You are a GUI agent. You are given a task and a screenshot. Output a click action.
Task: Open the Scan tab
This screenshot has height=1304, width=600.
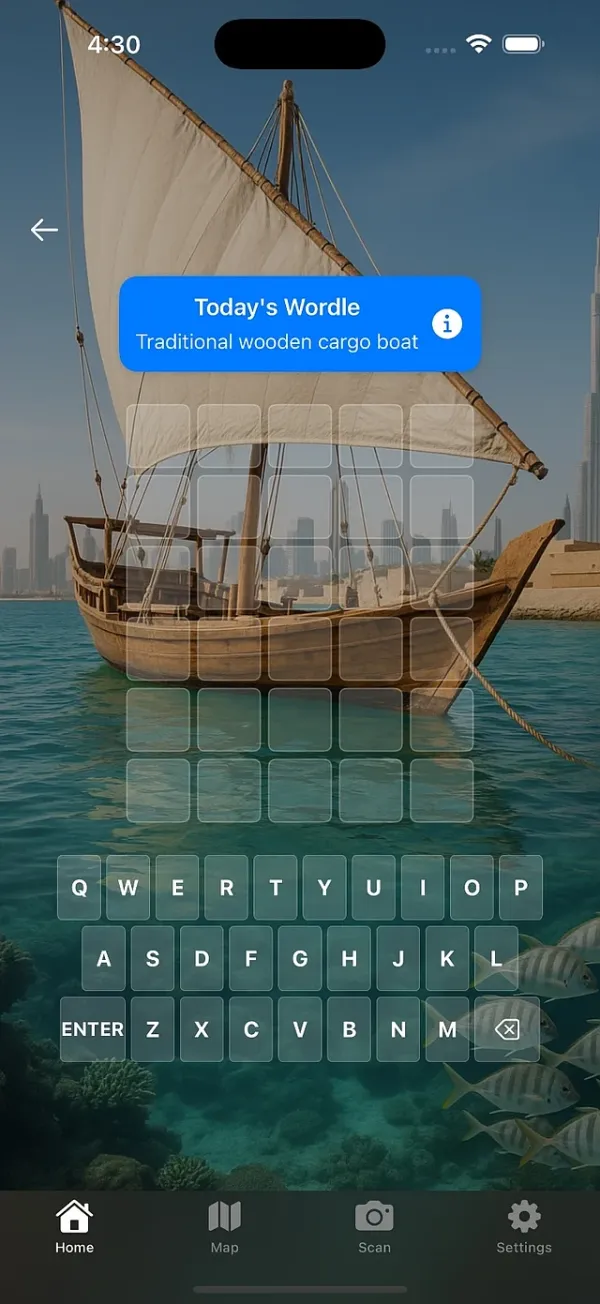coord(374,1227)
